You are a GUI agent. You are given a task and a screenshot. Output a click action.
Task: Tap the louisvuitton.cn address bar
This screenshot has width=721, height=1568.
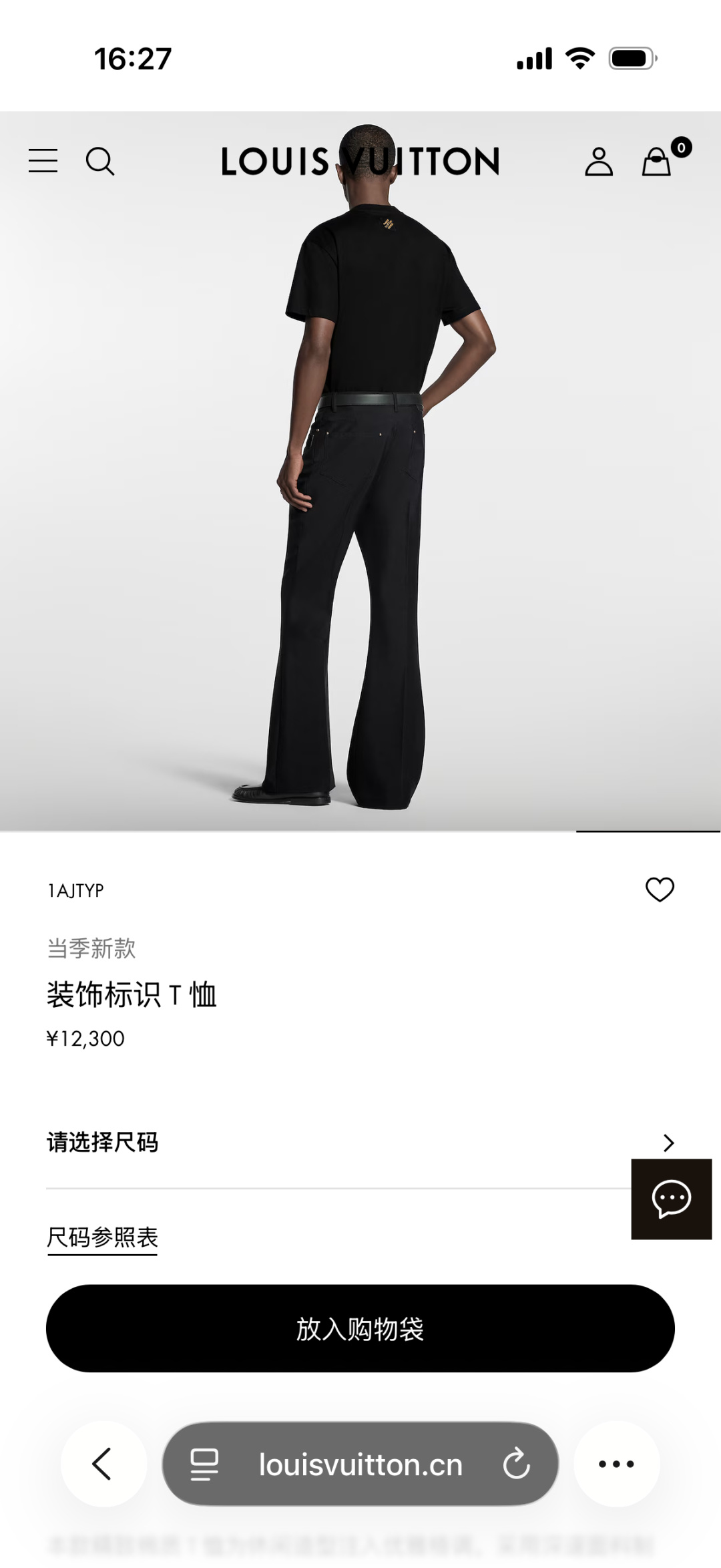coord(360,1464)
